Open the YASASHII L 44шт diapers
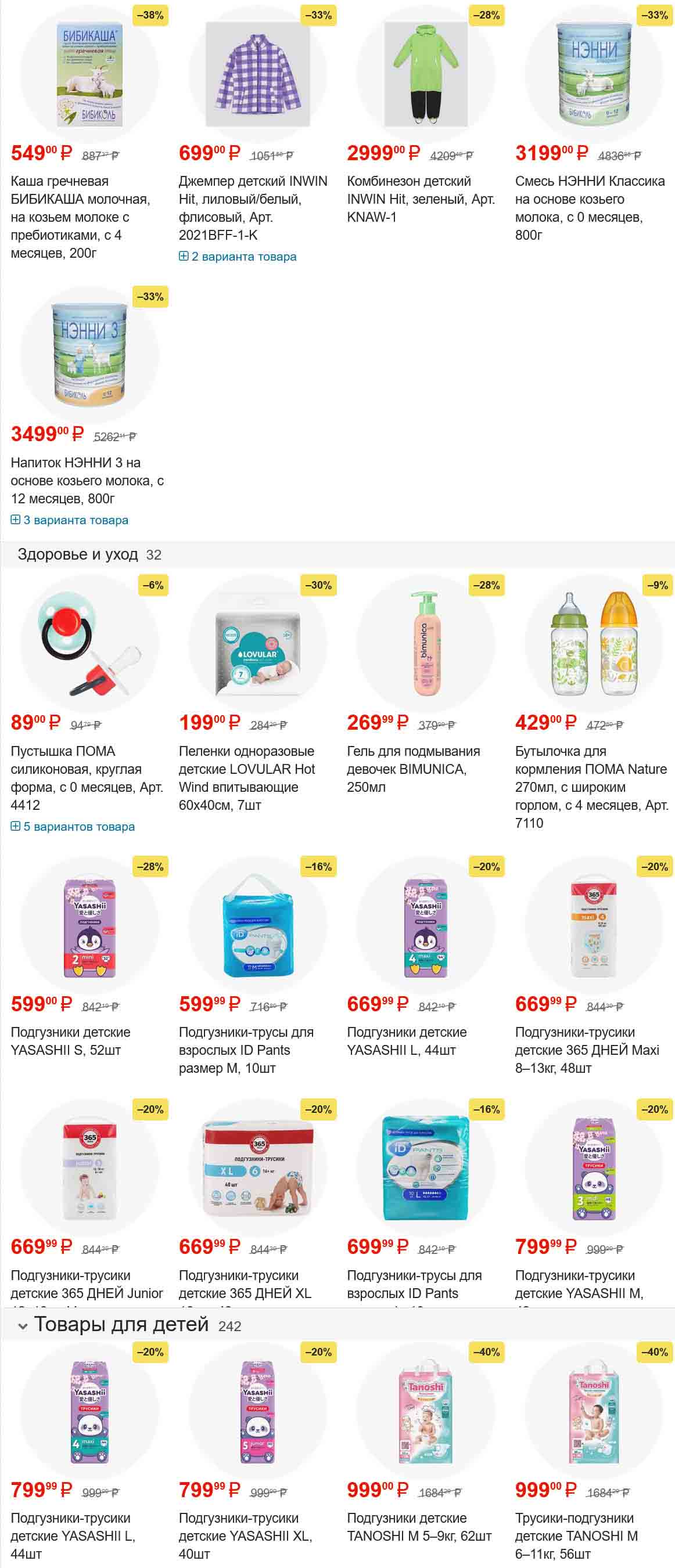The height and width of the screenshot is (1568, 675). [x=407, y=1041]
